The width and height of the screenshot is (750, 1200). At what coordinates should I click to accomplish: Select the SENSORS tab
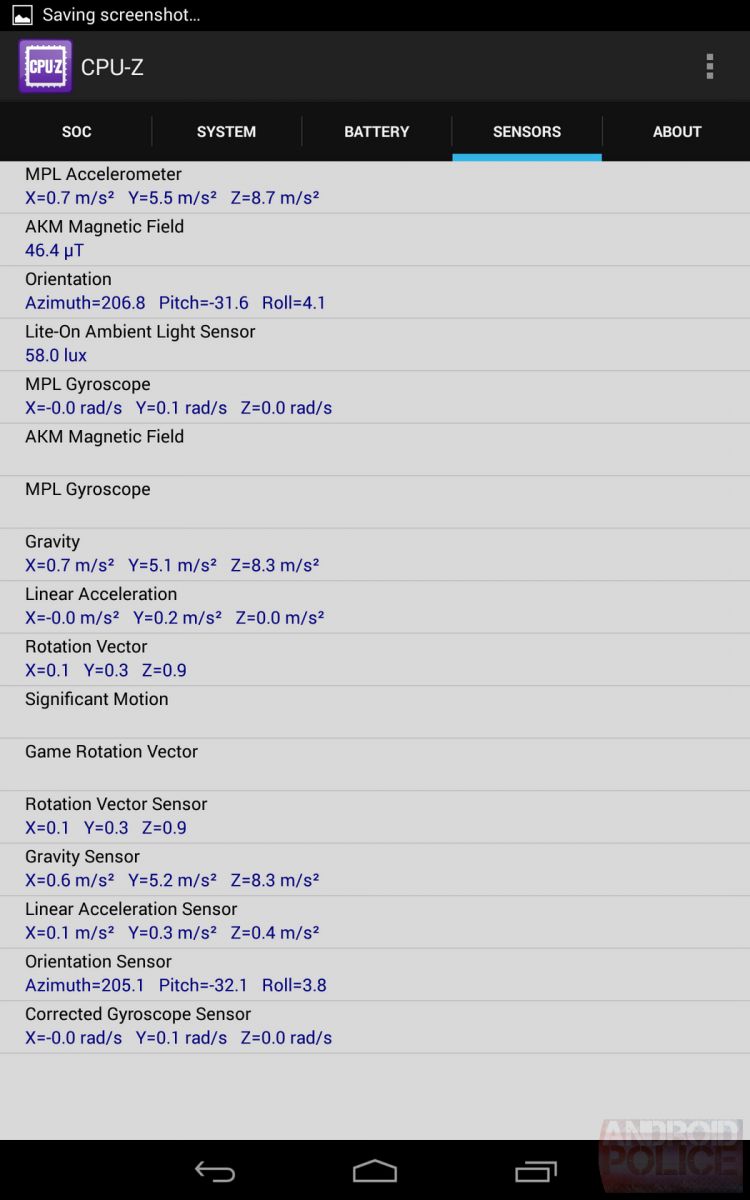tap(527, 131)
